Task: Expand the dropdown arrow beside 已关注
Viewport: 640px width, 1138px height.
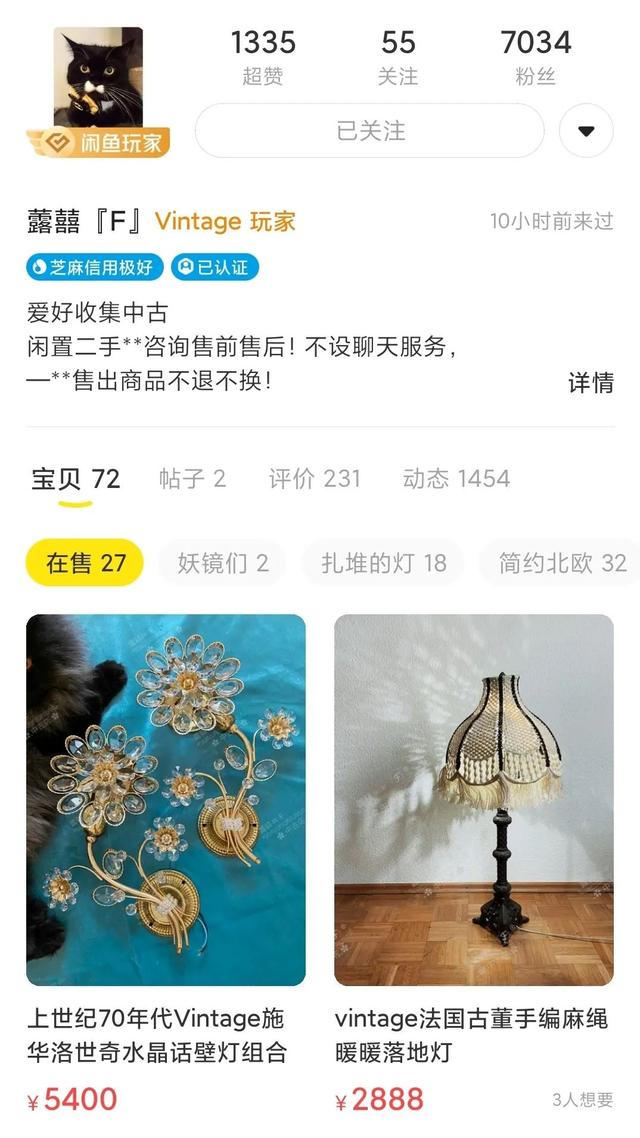Action: pyautogui.click(x=586, y=131)
